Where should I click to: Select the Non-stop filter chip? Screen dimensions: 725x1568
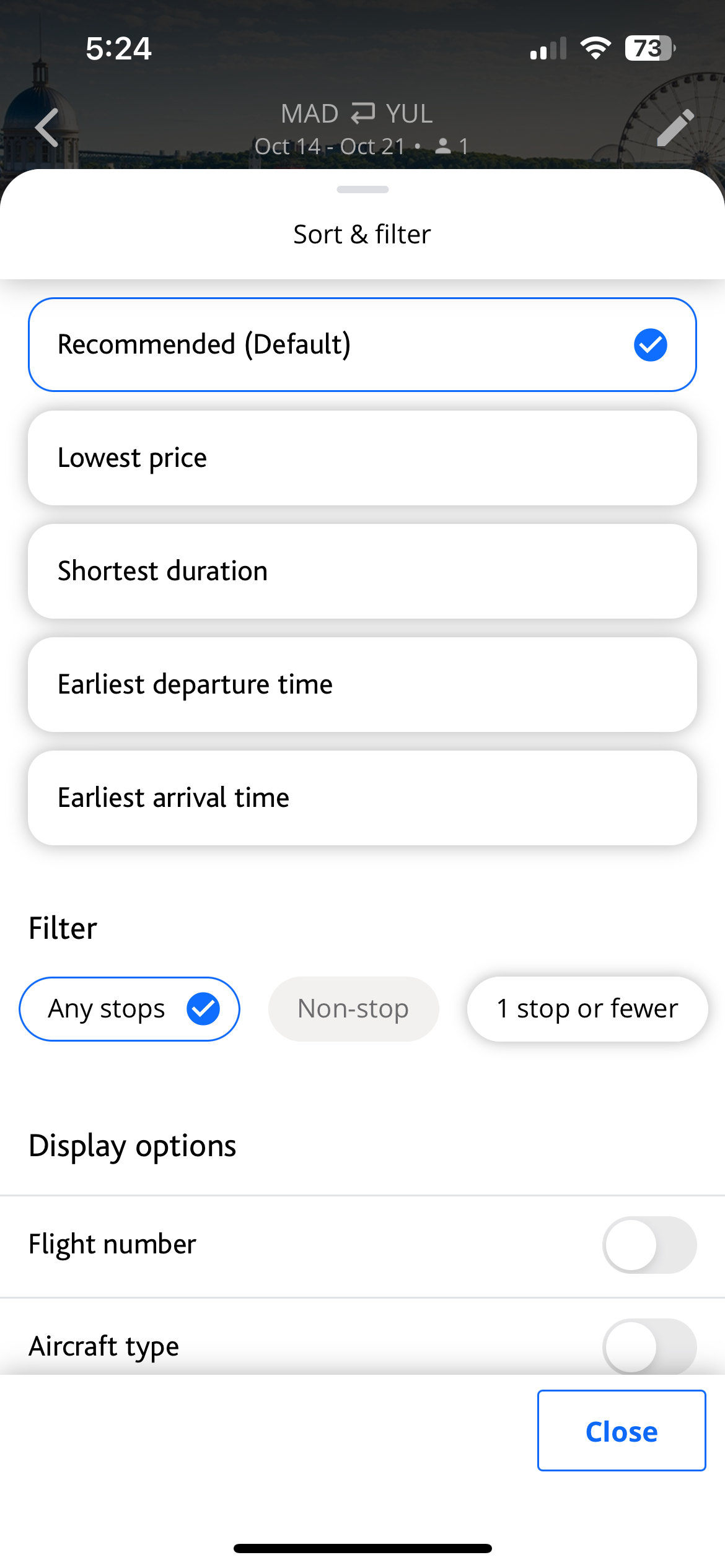353,1008
